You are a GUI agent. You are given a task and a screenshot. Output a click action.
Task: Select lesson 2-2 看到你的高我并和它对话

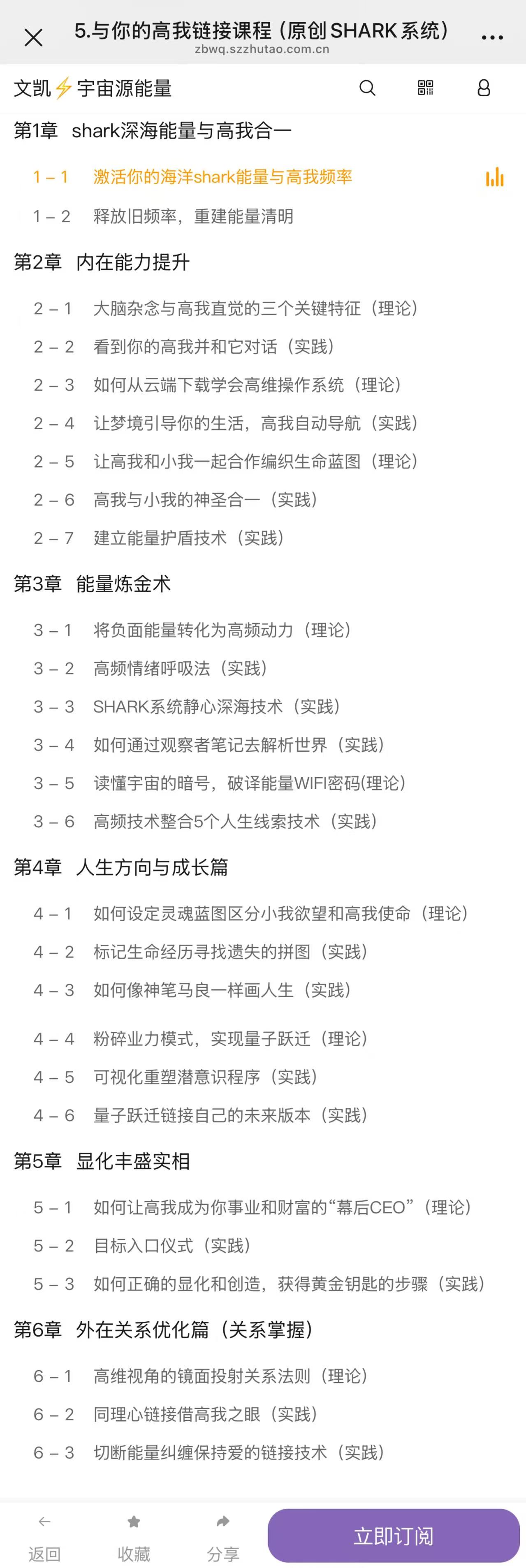coord(213,346)
